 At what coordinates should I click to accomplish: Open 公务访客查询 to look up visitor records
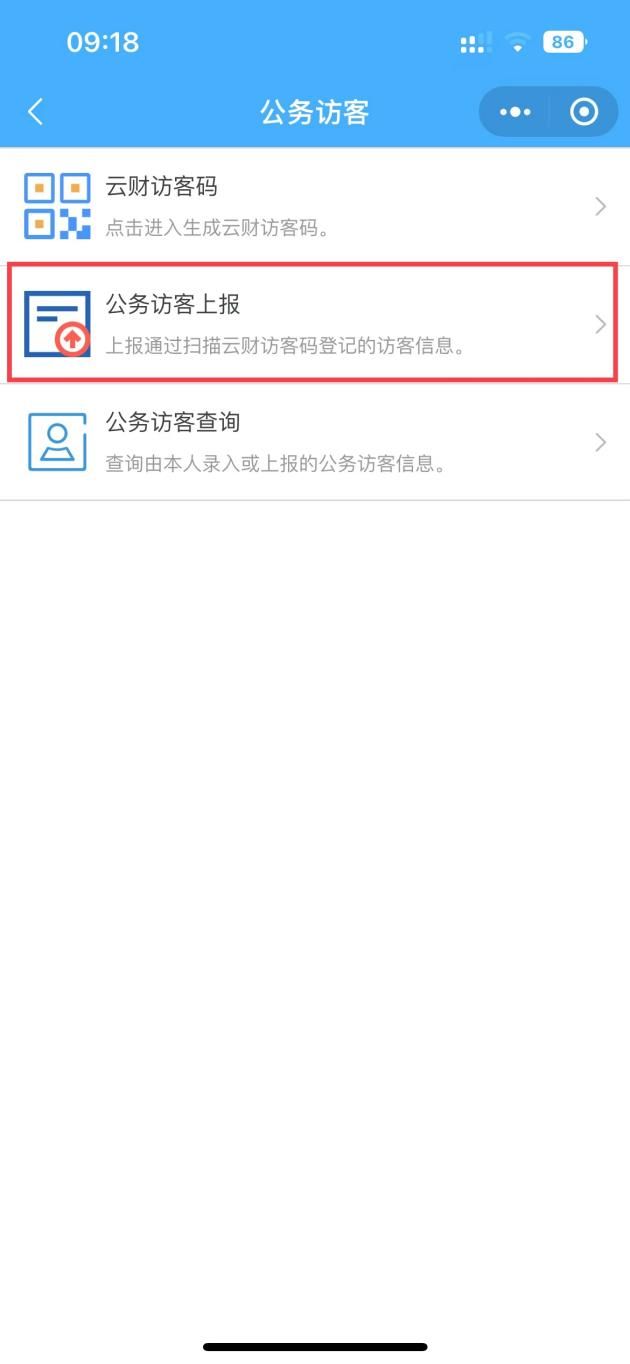click(x=314, y=441)
